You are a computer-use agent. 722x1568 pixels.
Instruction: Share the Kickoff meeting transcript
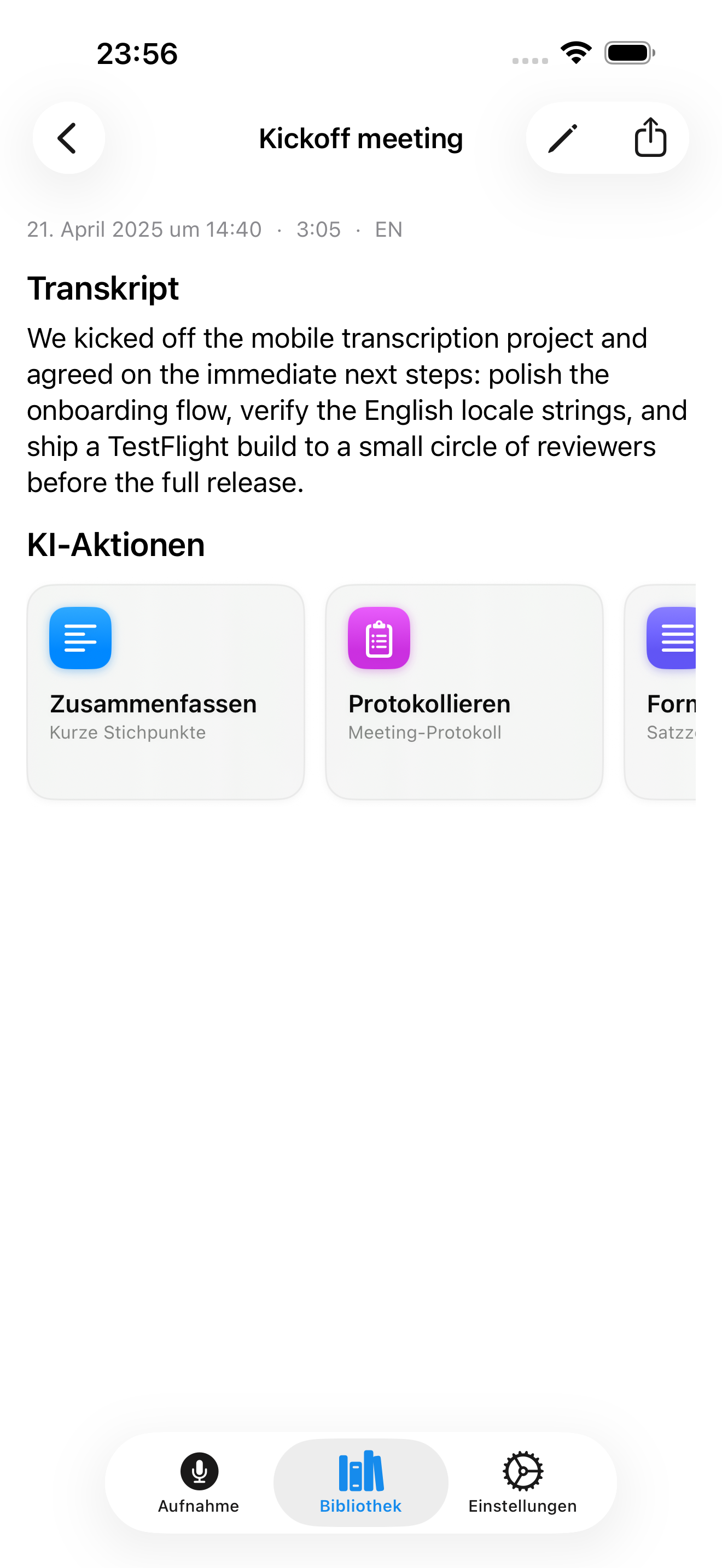[x=650, y=138]
